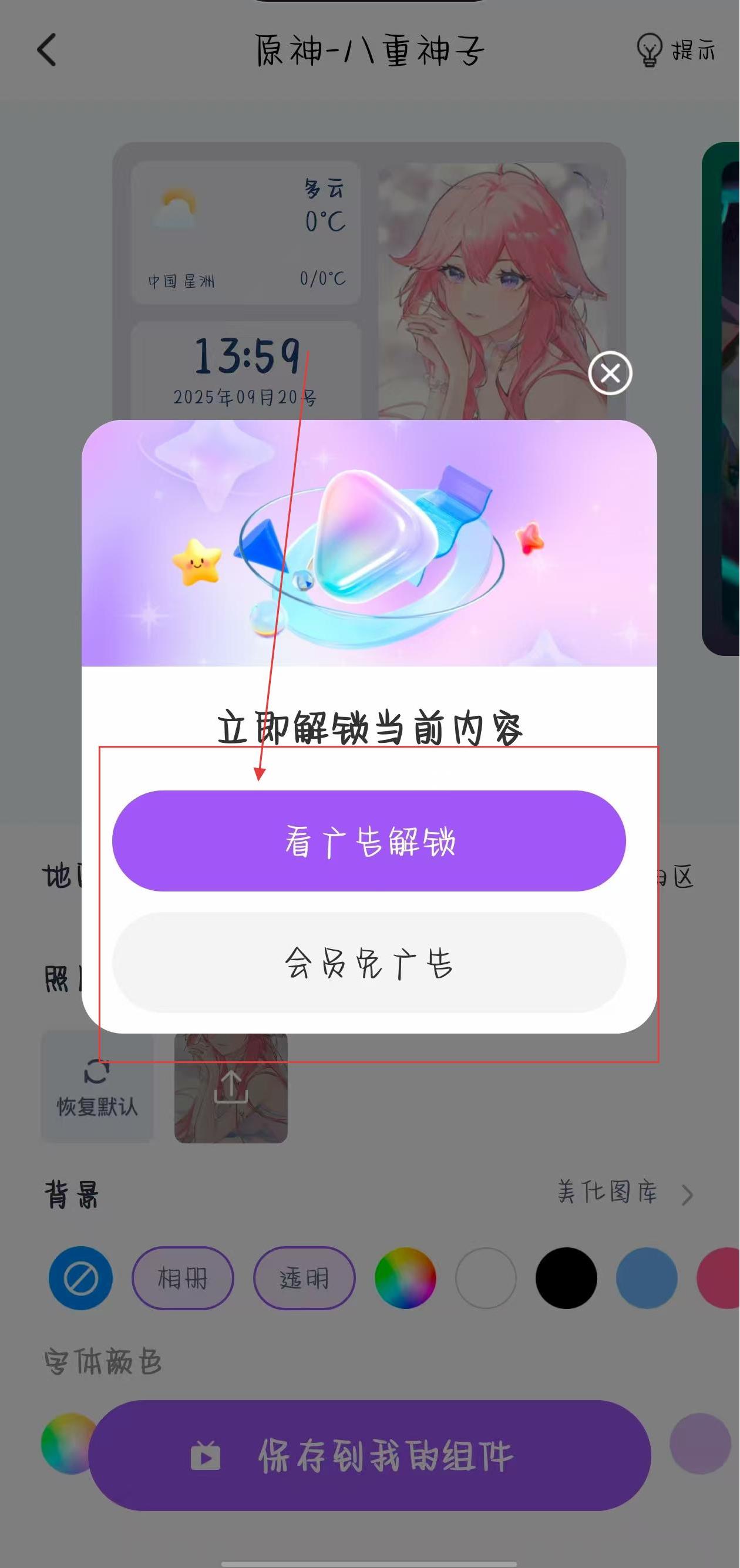Open the 提示 hints button

675,50
